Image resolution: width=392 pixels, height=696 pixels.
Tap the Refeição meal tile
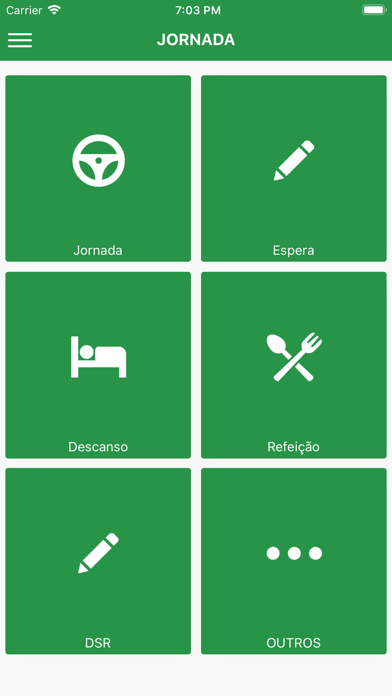coord(293,365)
